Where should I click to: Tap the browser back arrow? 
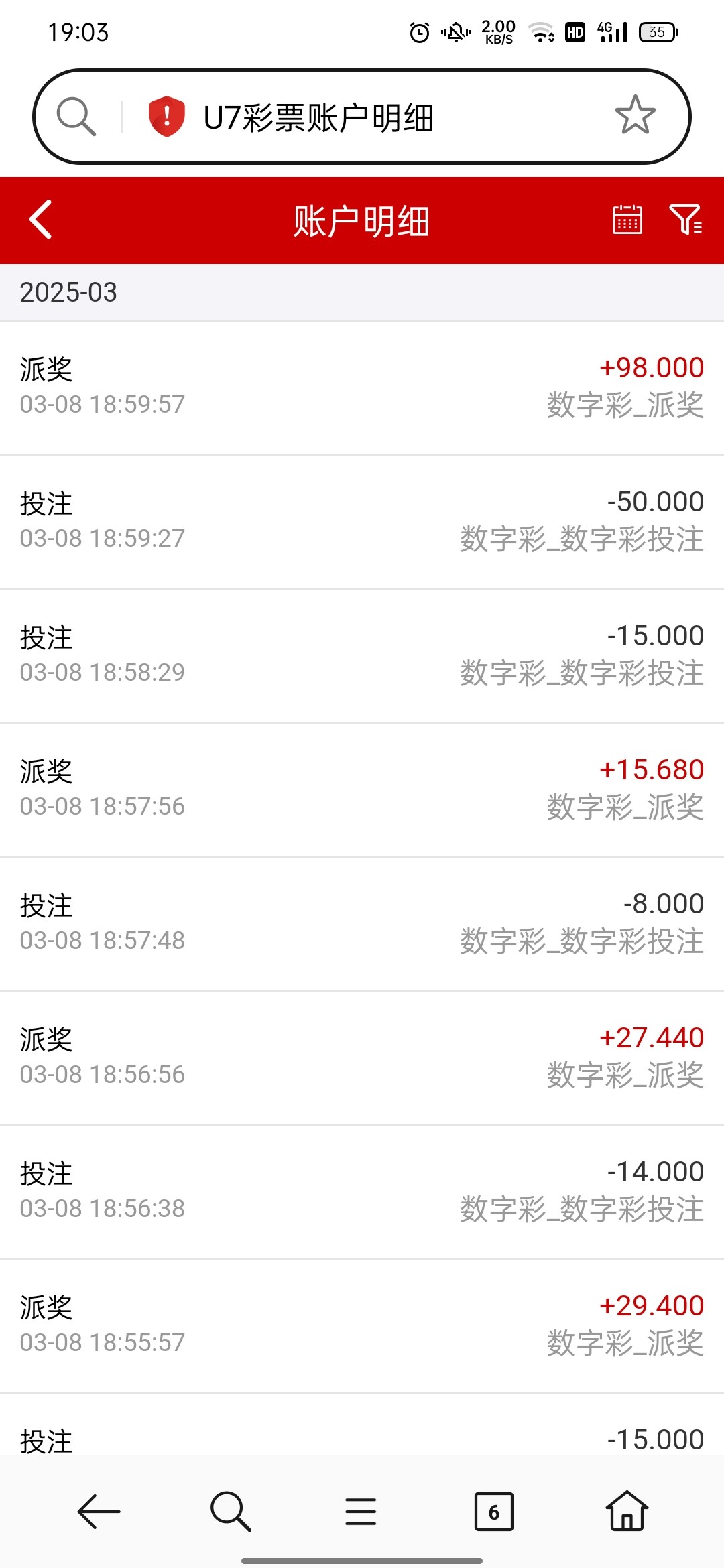click(x=99, y=1512)
